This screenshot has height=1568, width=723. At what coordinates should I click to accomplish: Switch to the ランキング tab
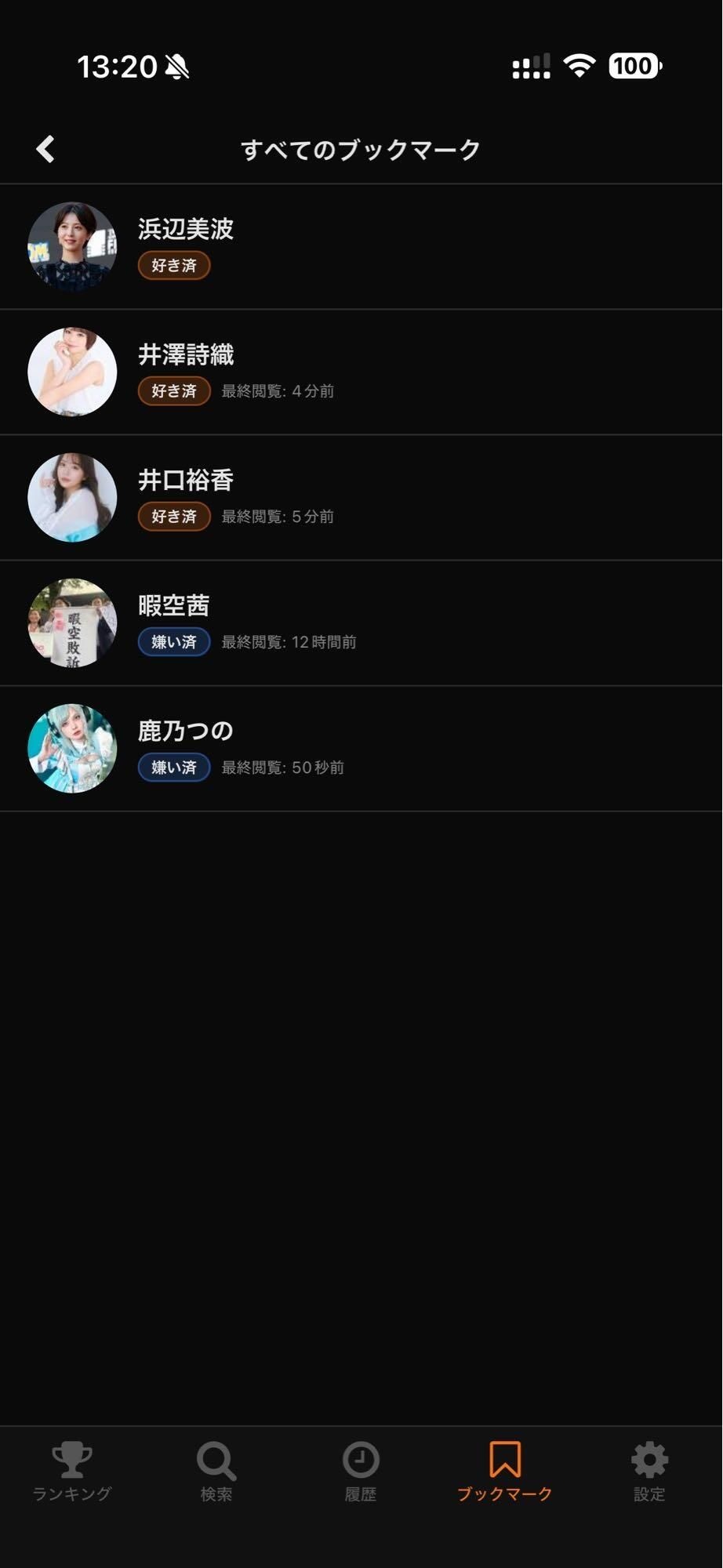[x=72, y=1471]
